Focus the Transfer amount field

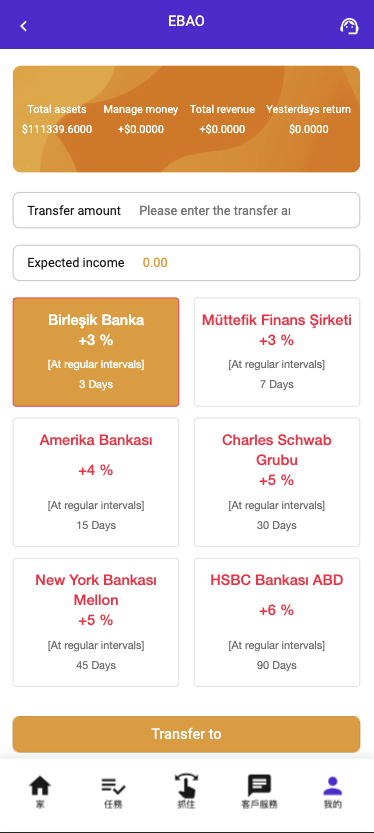point(186,210)
